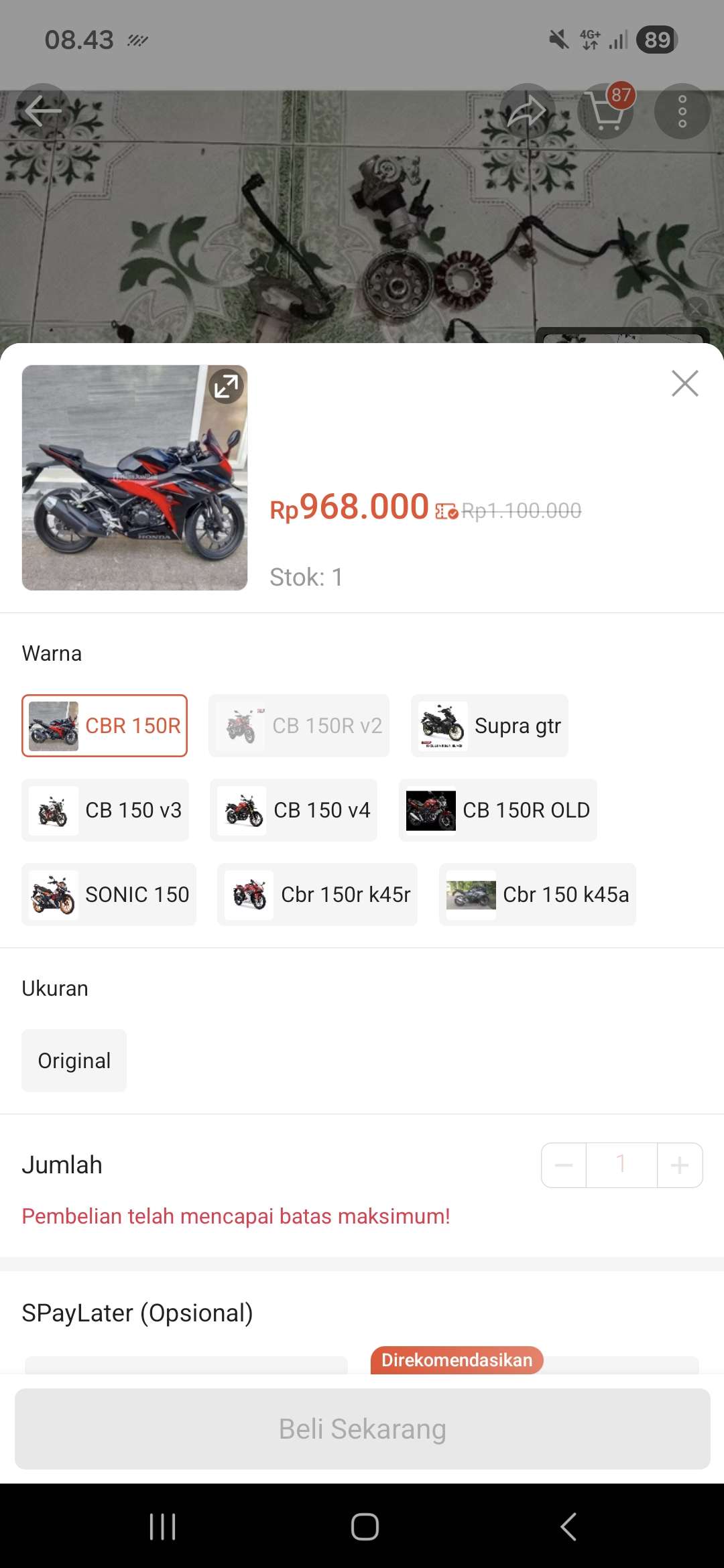Select the CB 150R OLD variant
The width and height of the screenshot is (724, 1568).
(499, 810)
